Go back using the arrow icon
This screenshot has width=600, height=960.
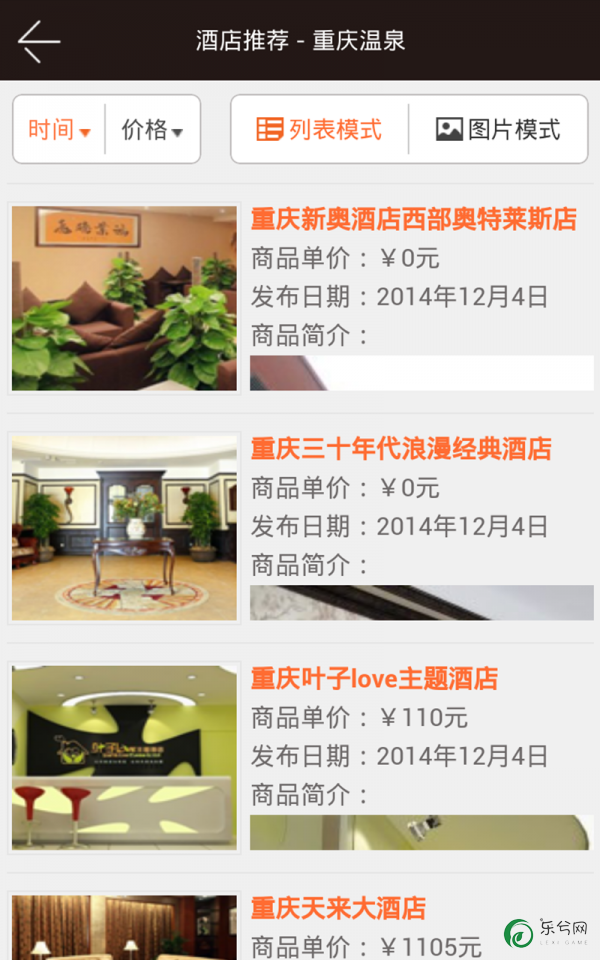point(38,41)
